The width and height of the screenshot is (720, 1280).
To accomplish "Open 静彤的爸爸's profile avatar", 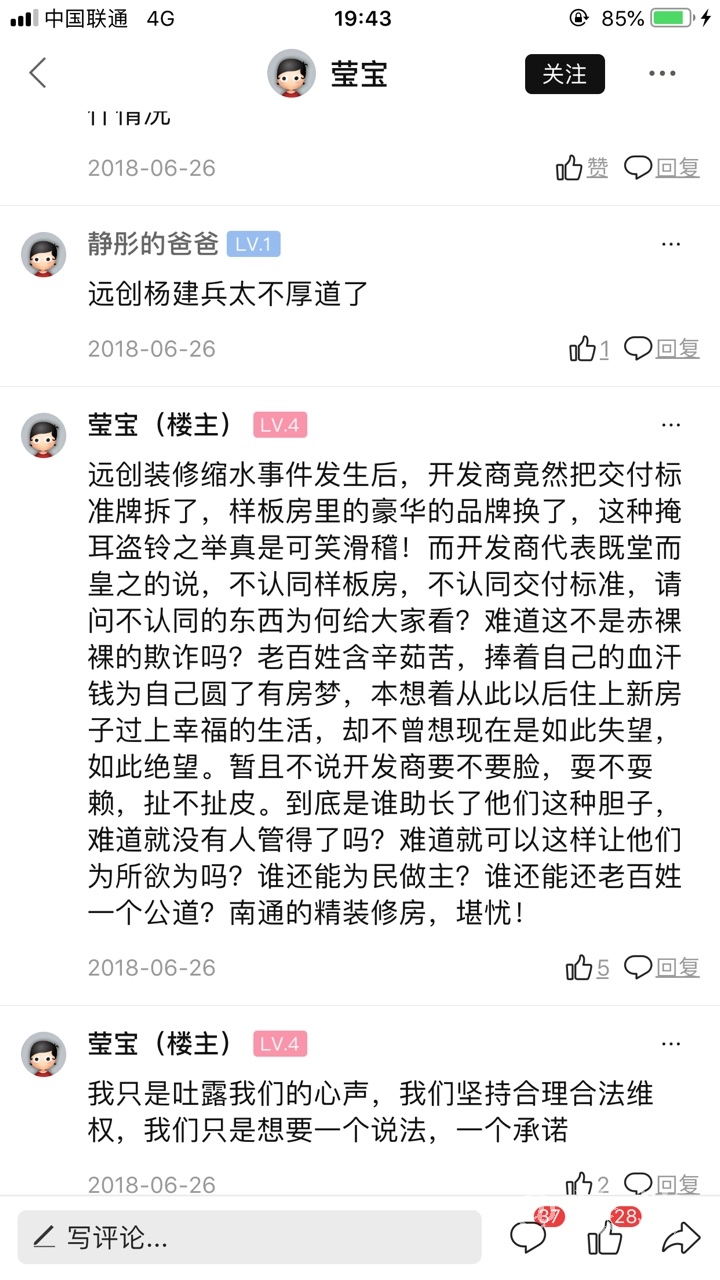I will [44, 255].
